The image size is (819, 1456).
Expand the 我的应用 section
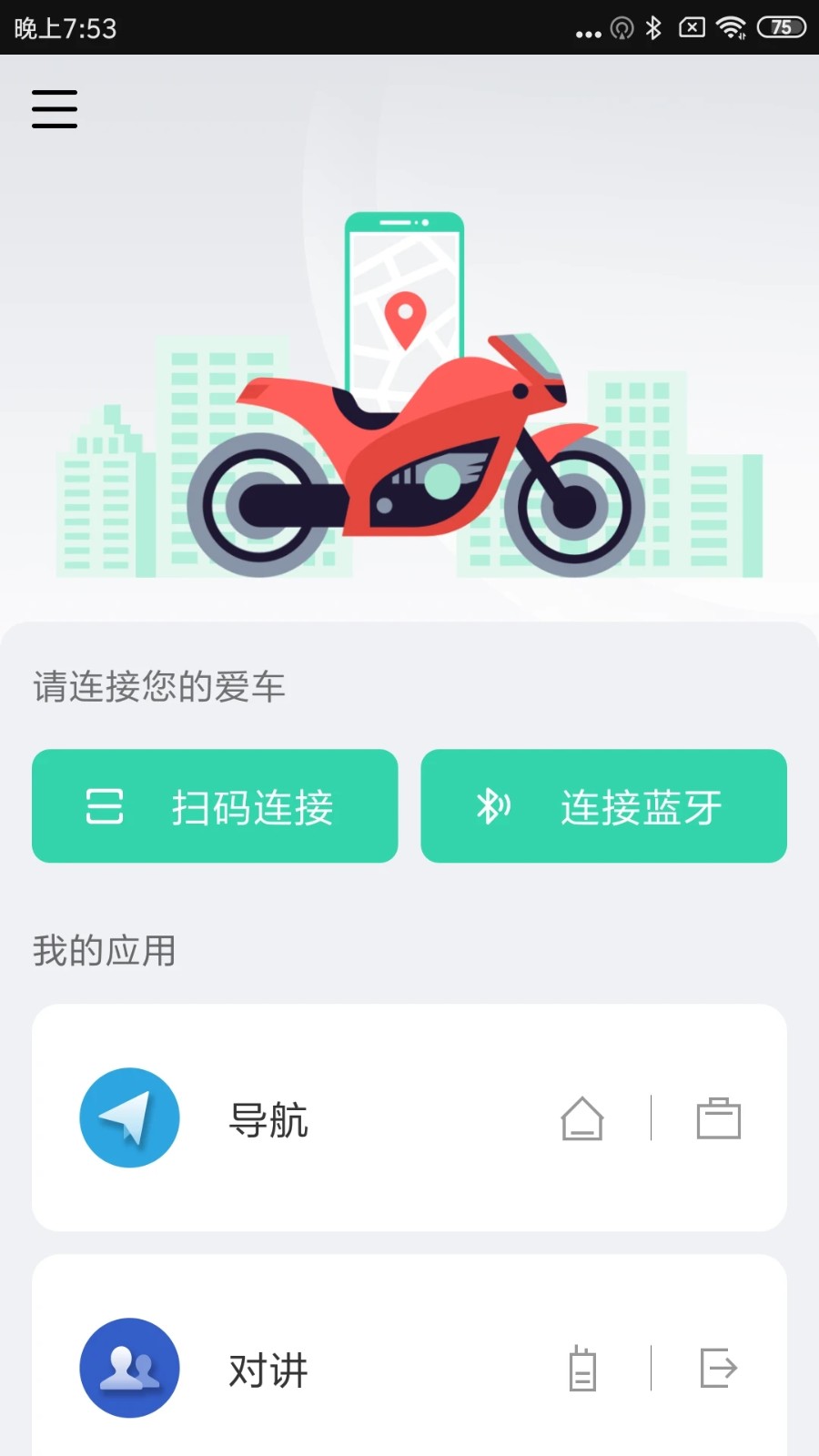[x=103, y=950]
